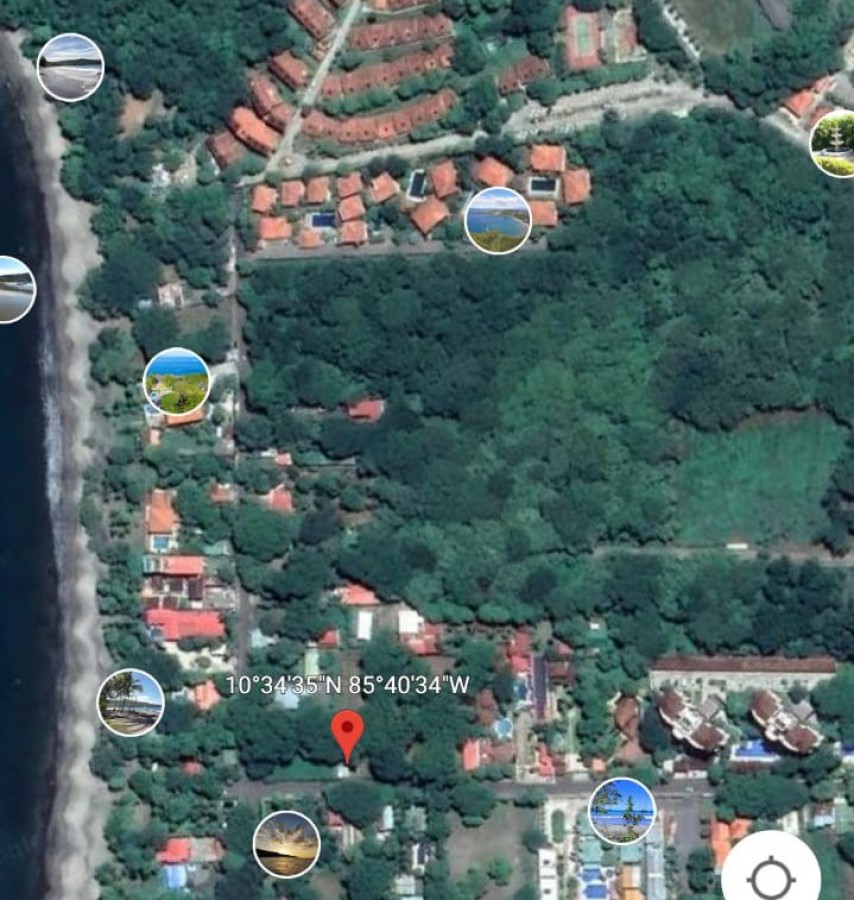View the lone tree on beach photo
The image size is (854, 900).
pyautogui.click(x=622, y=810)
